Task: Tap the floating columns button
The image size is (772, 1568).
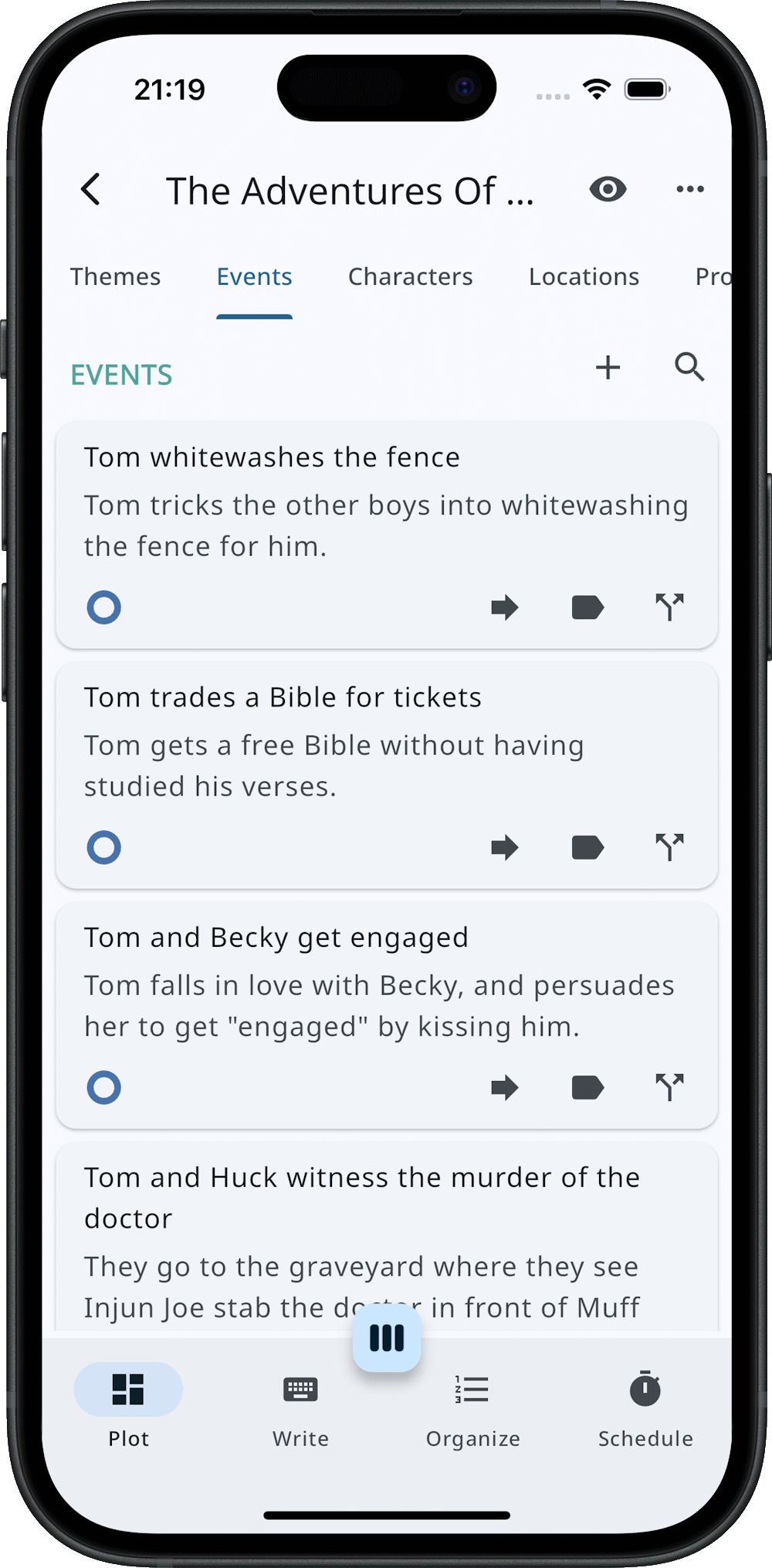Action: 387,1338
